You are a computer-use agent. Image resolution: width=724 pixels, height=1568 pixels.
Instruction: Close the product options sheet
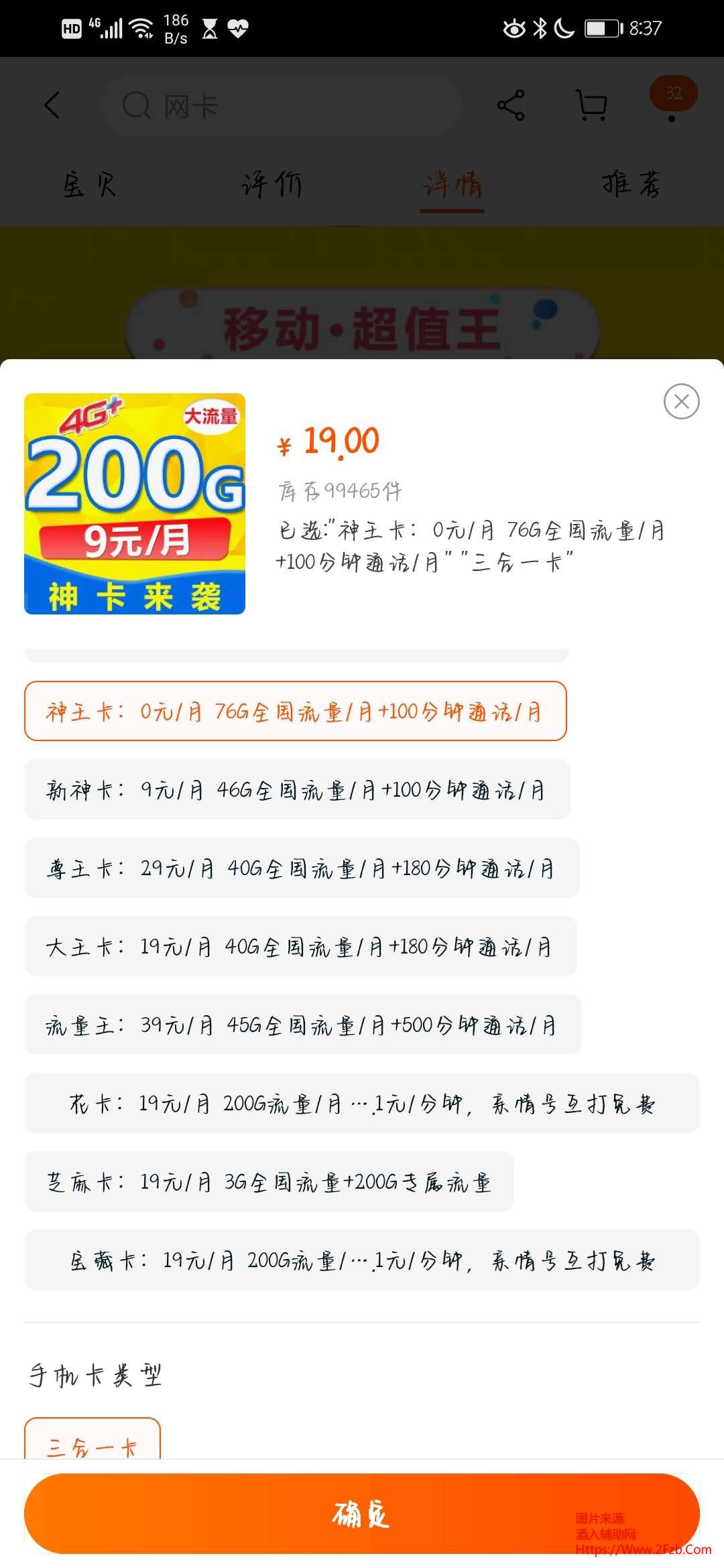click(x=681, y=401)
